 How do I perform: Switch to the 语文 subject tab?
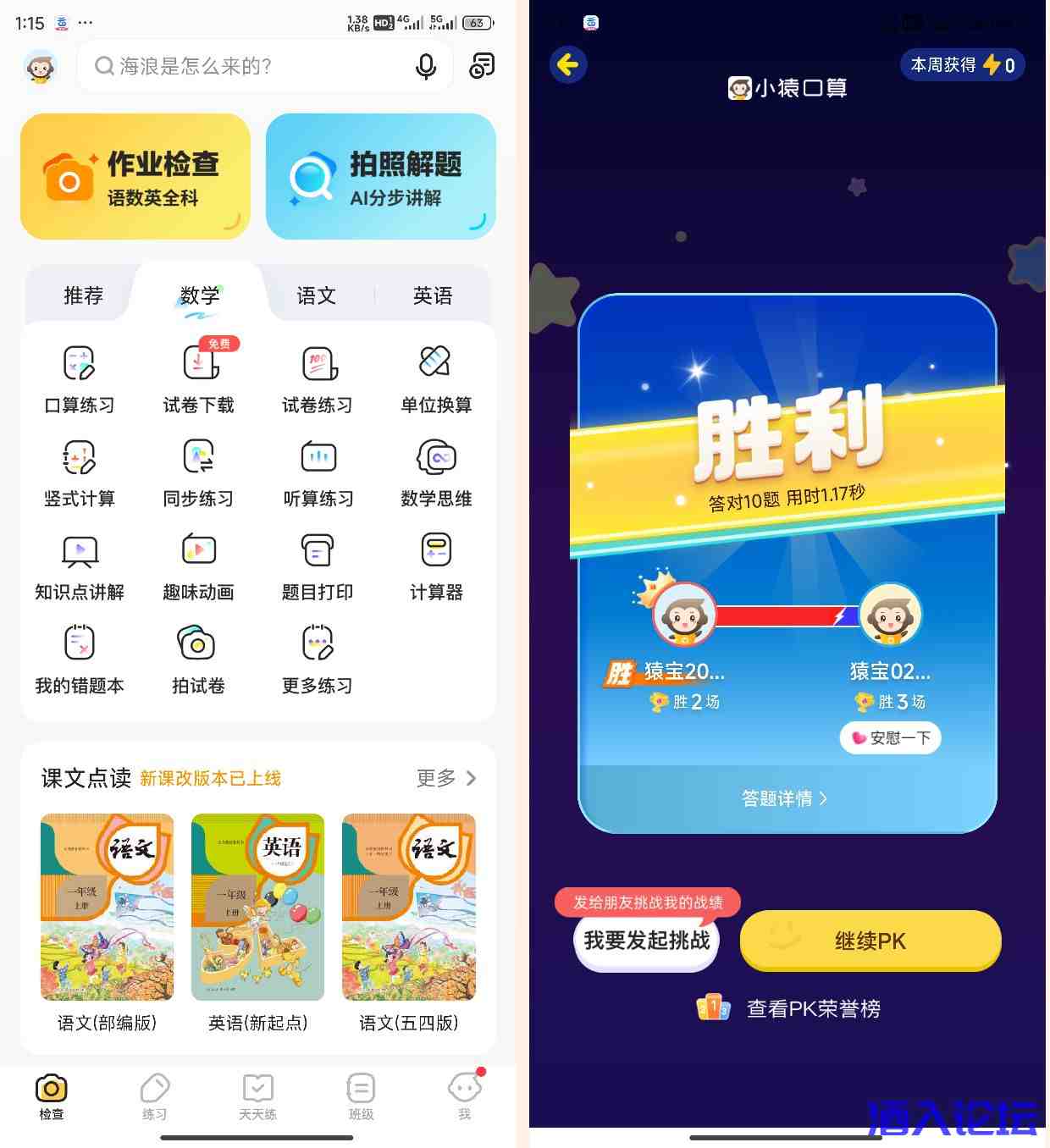point(317,295)
